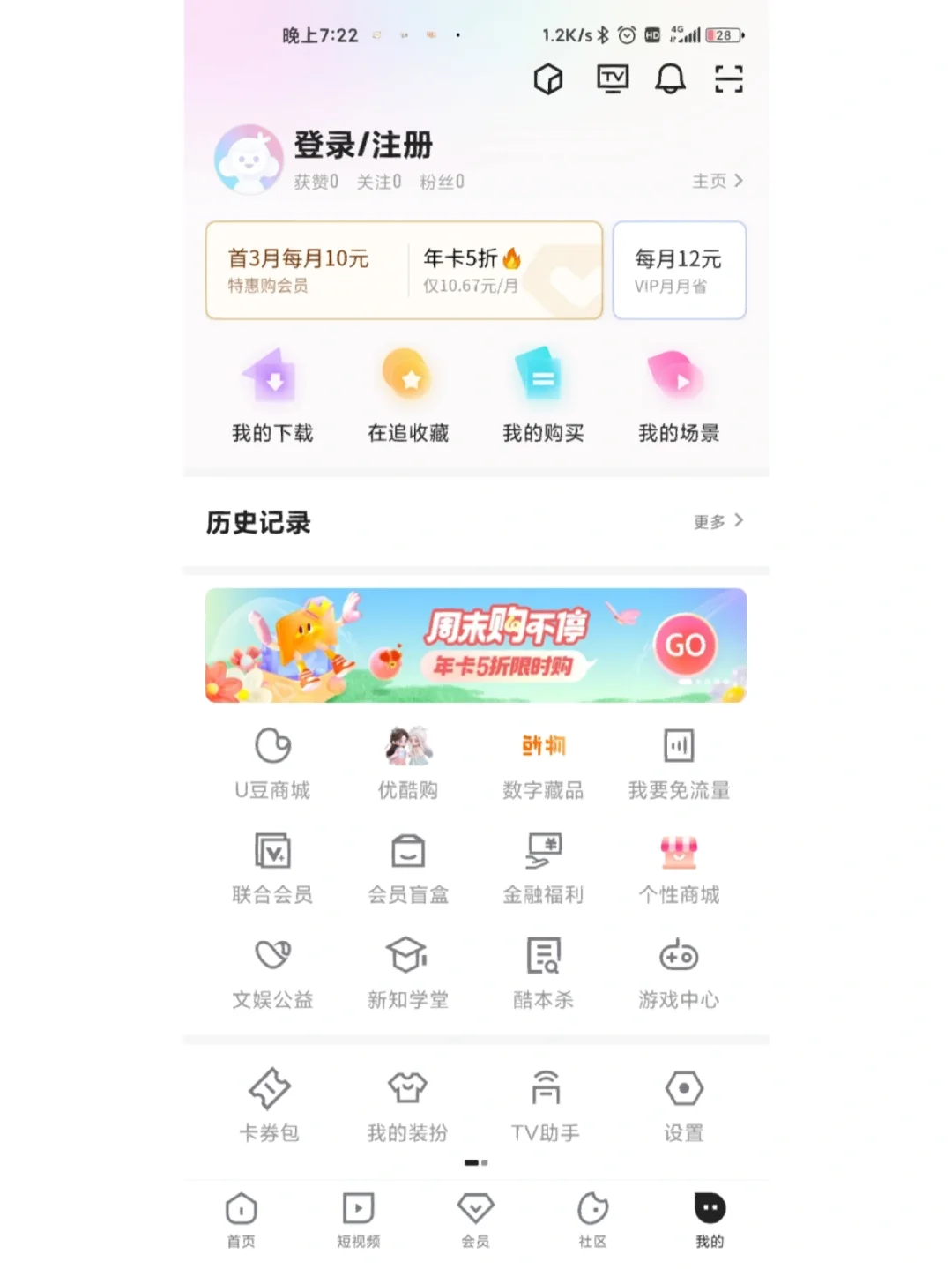Open the scan QR code icon
This screenshot has height=1269, width=952.
tap(728, 79)
